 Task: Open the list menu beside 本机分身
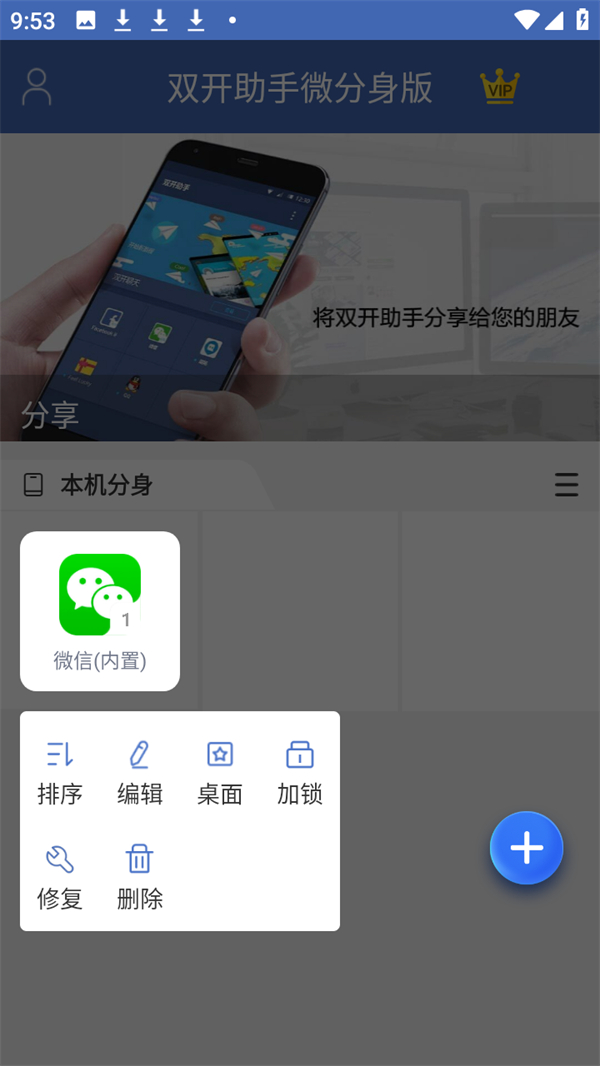[x=566, y=486]
